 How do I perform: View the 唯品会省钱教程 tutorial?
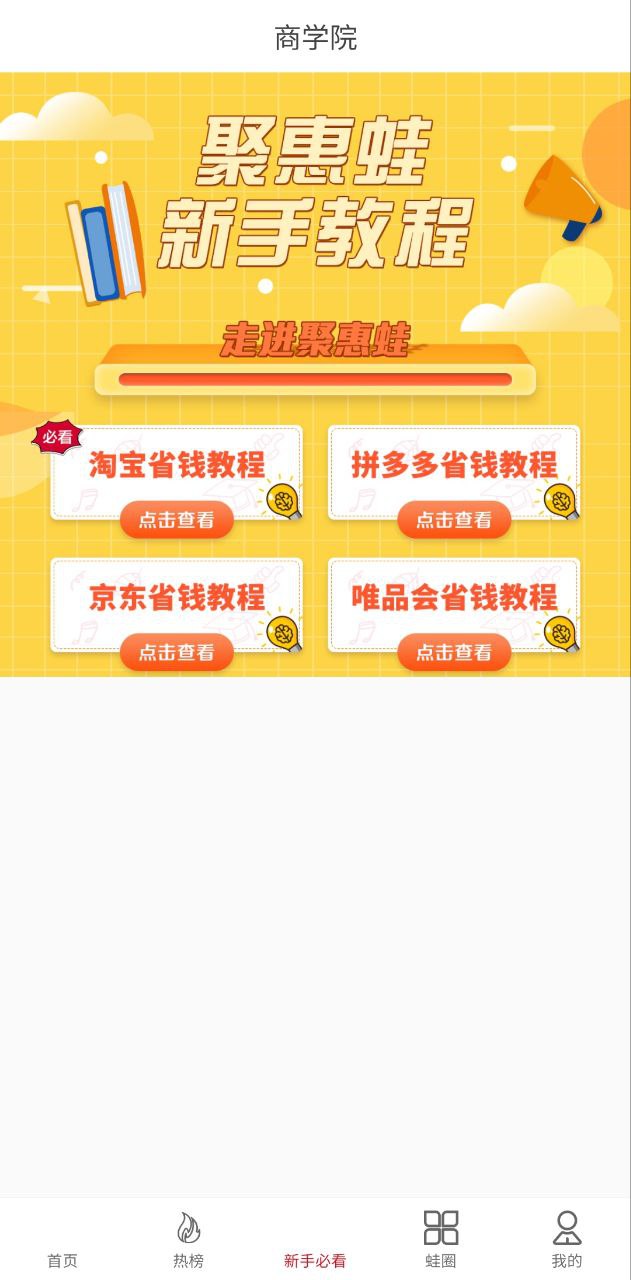[454, 613]
